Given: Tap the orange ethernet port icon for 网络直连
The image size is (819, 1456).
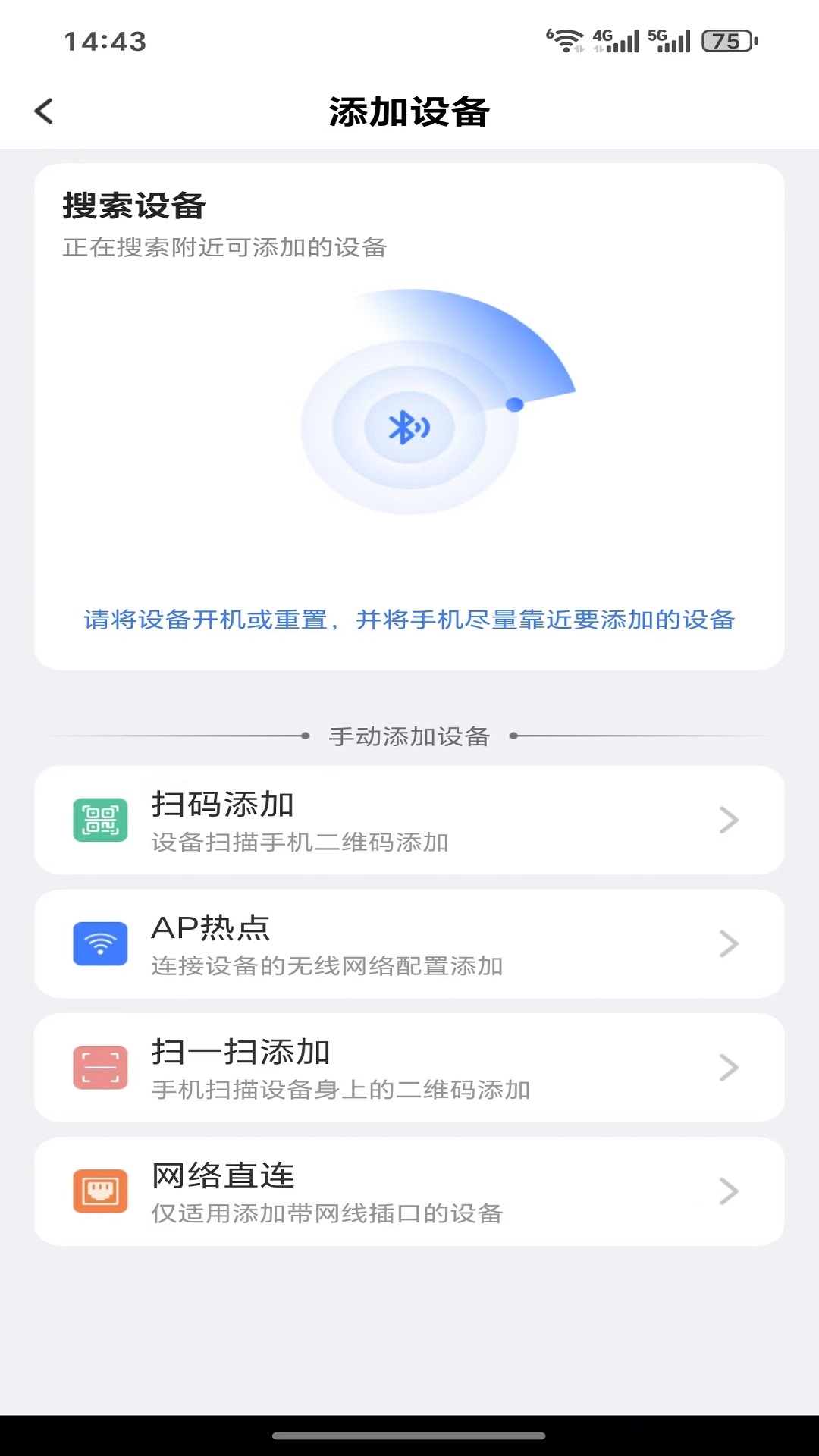Looking at the screenshot, I should pos(99,1191).
